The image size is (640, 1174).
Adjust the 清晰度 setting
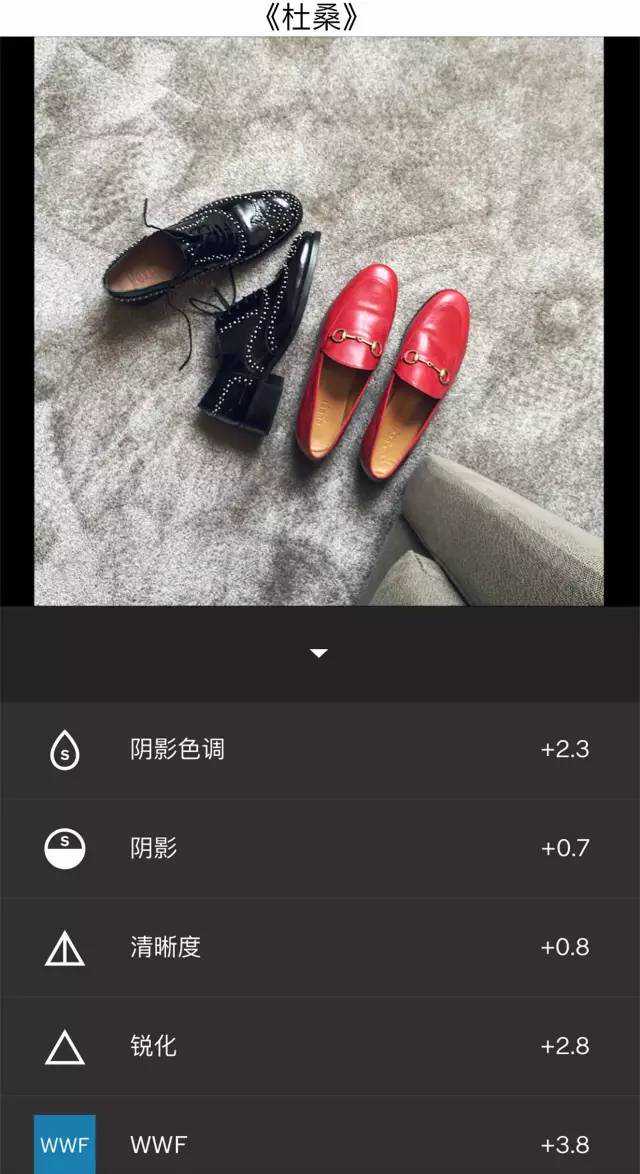166,947
